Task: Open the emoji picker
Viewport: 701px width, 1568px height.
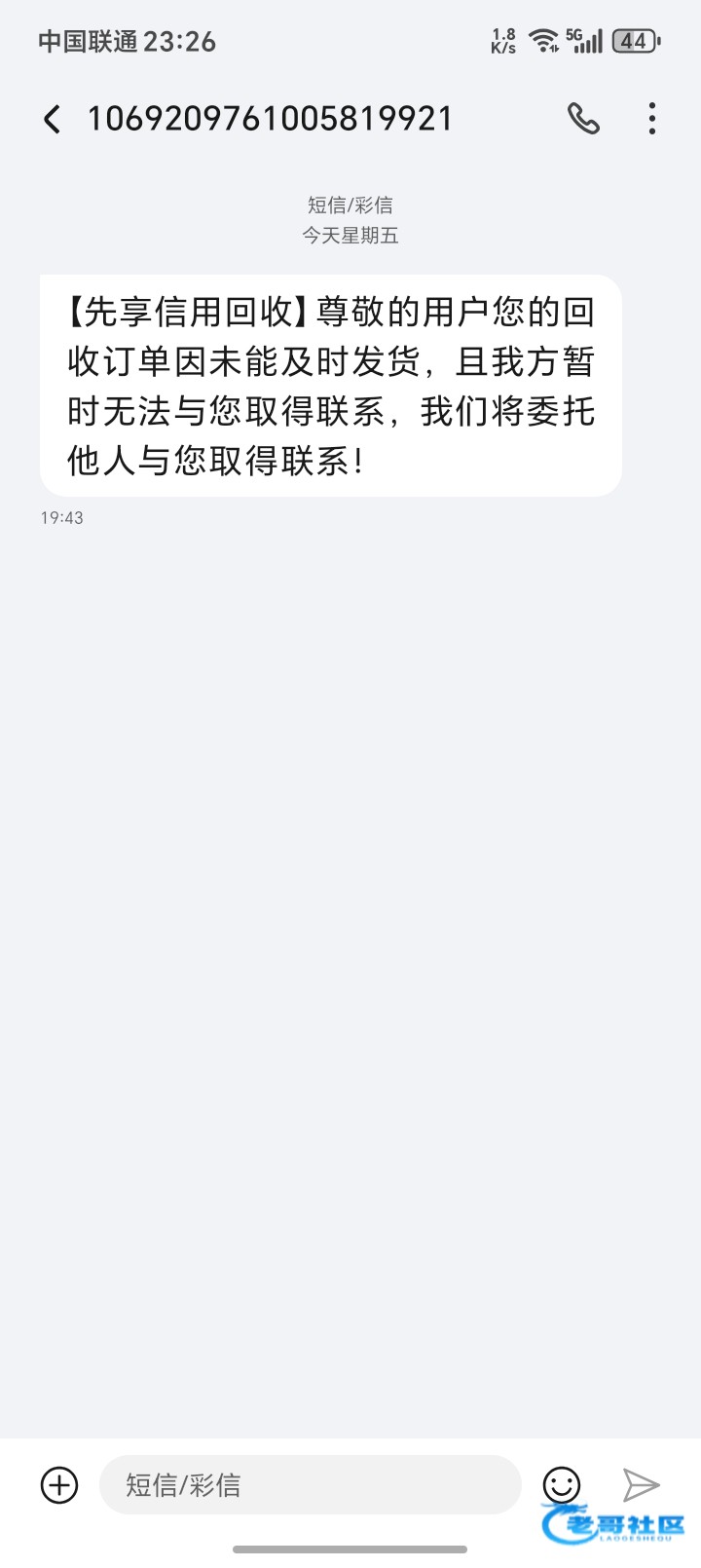Action: (x=562, y=1485)
